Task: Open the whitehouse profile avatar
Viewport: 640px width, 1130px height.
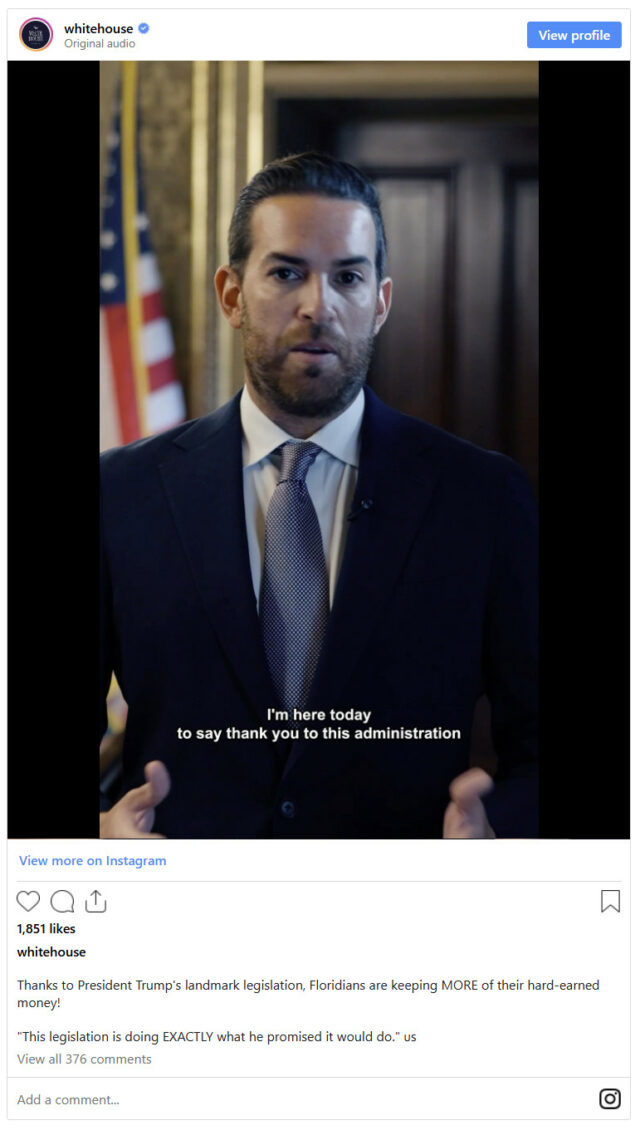Action: [x=36, y=35]
